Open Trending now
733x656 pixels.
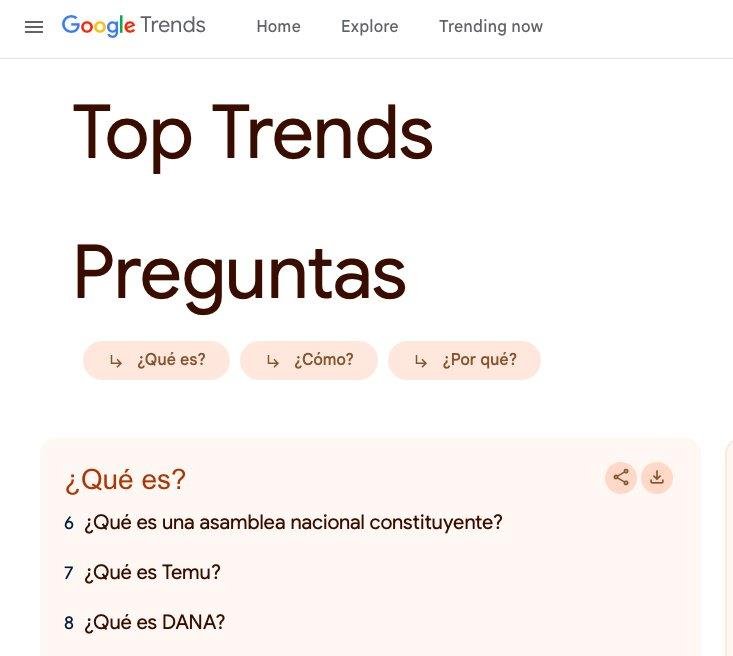pos(490,27)
